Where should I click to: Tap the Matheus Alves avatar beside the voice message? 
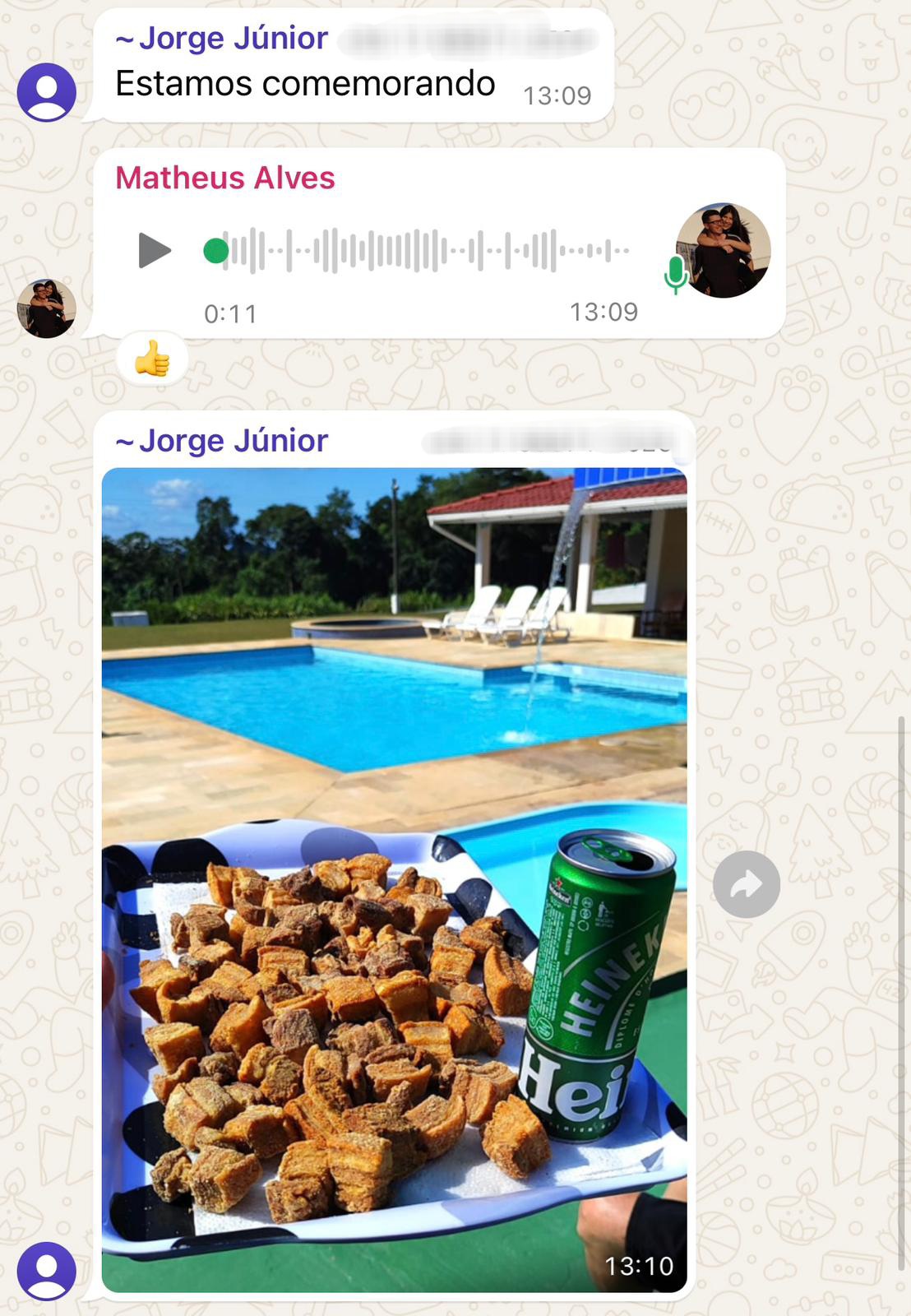point(47,308)
